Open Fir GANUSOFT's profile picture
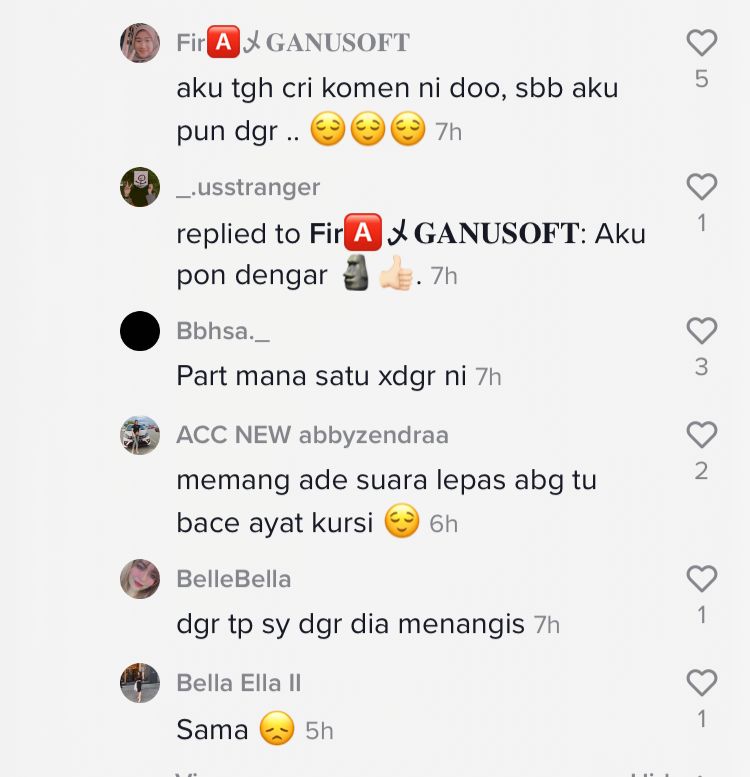The image size is (750, 777). coord(140,43)
